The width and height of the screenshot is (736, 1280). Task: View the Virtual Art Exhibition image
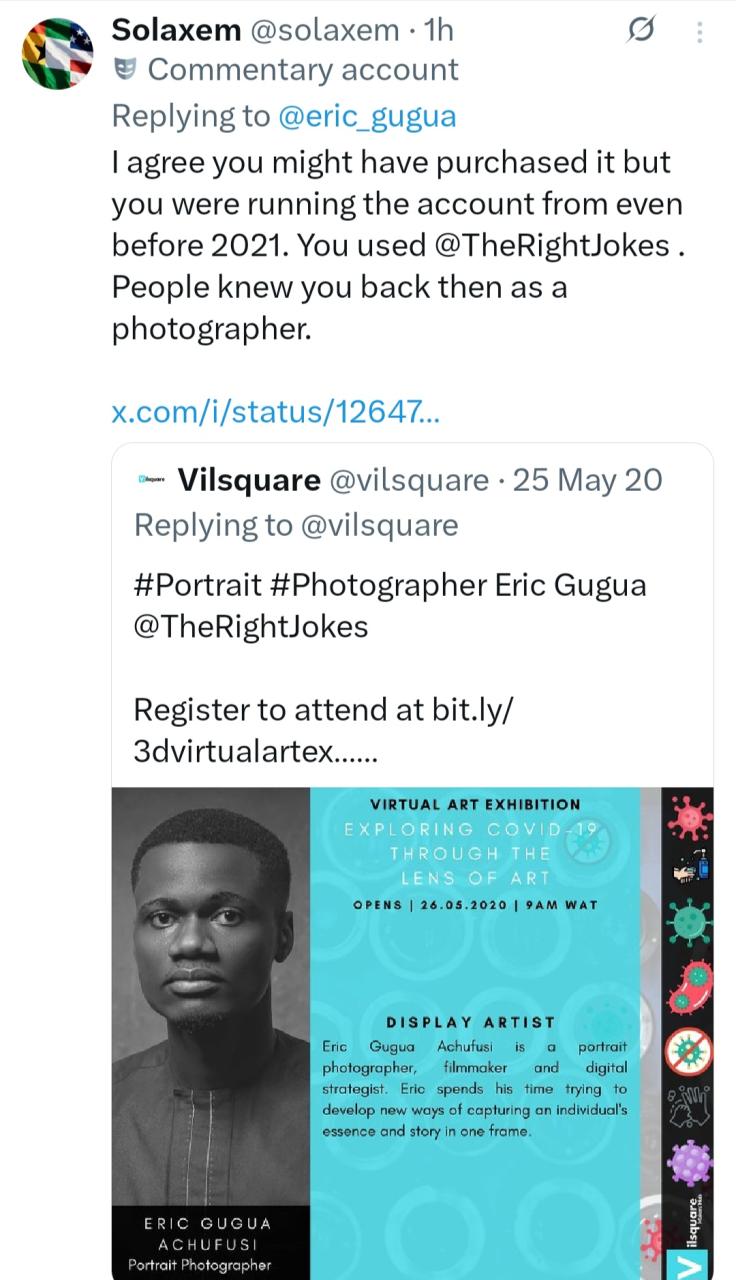[x=412, y=1030]
